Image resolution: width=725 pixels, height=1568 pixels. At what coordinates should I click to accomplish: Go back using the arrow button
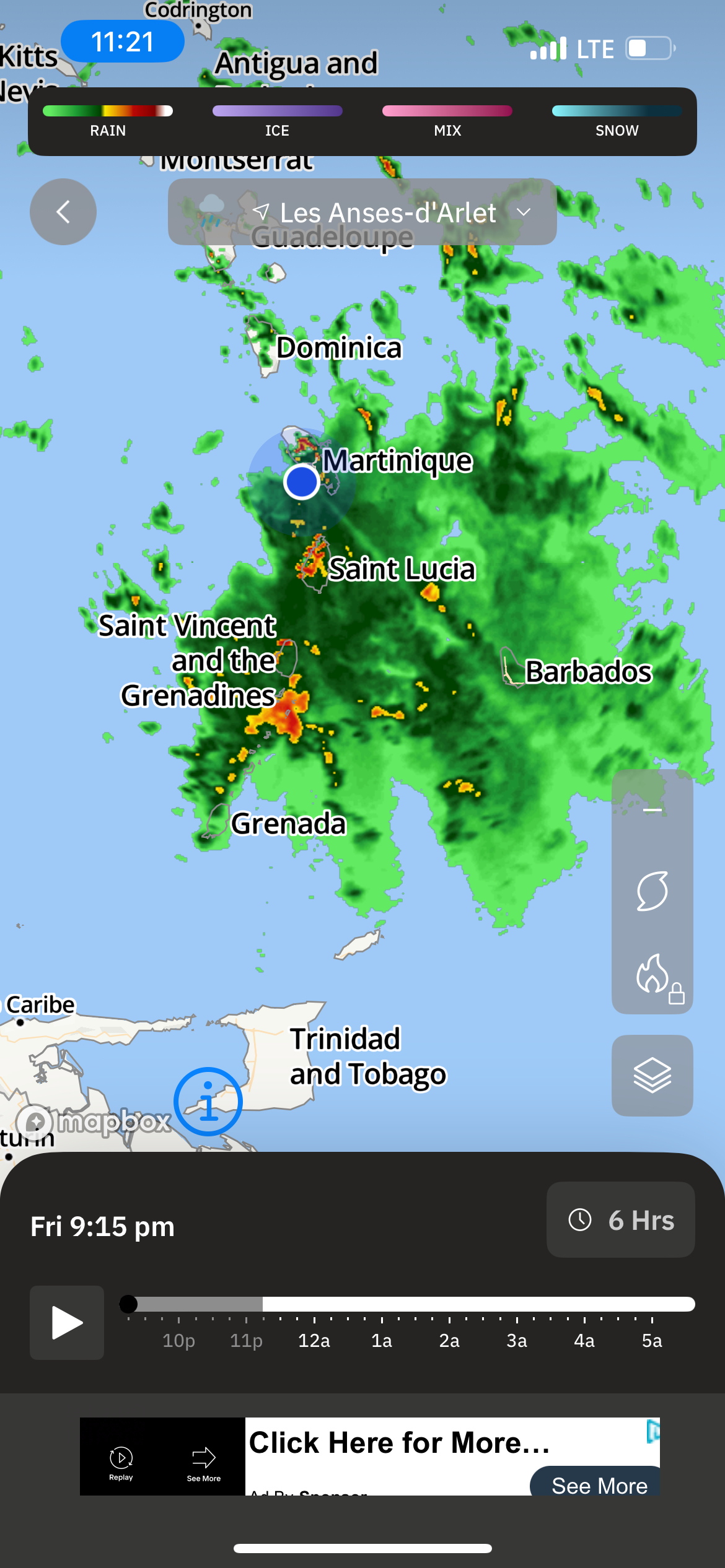click(x=63, y=212)
